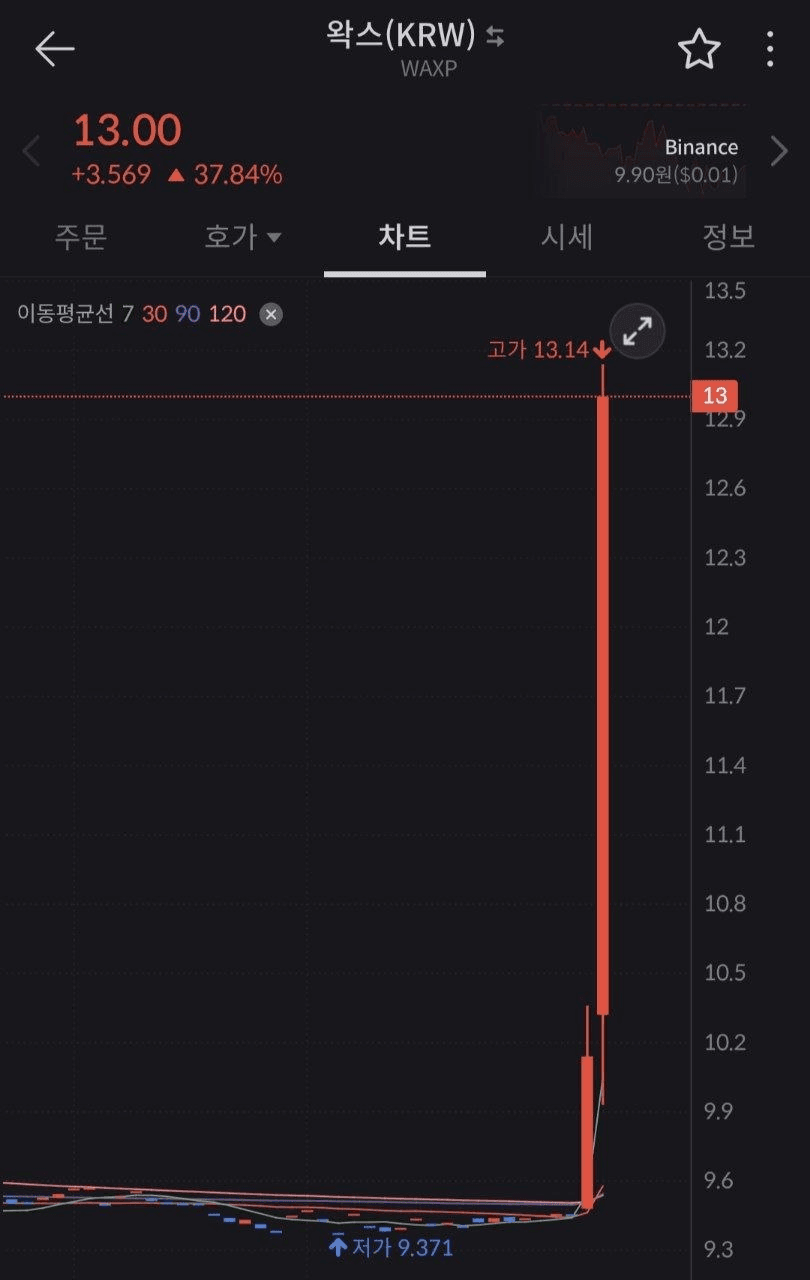
Task: Select the 차트 tab
Action: (404, 237)
